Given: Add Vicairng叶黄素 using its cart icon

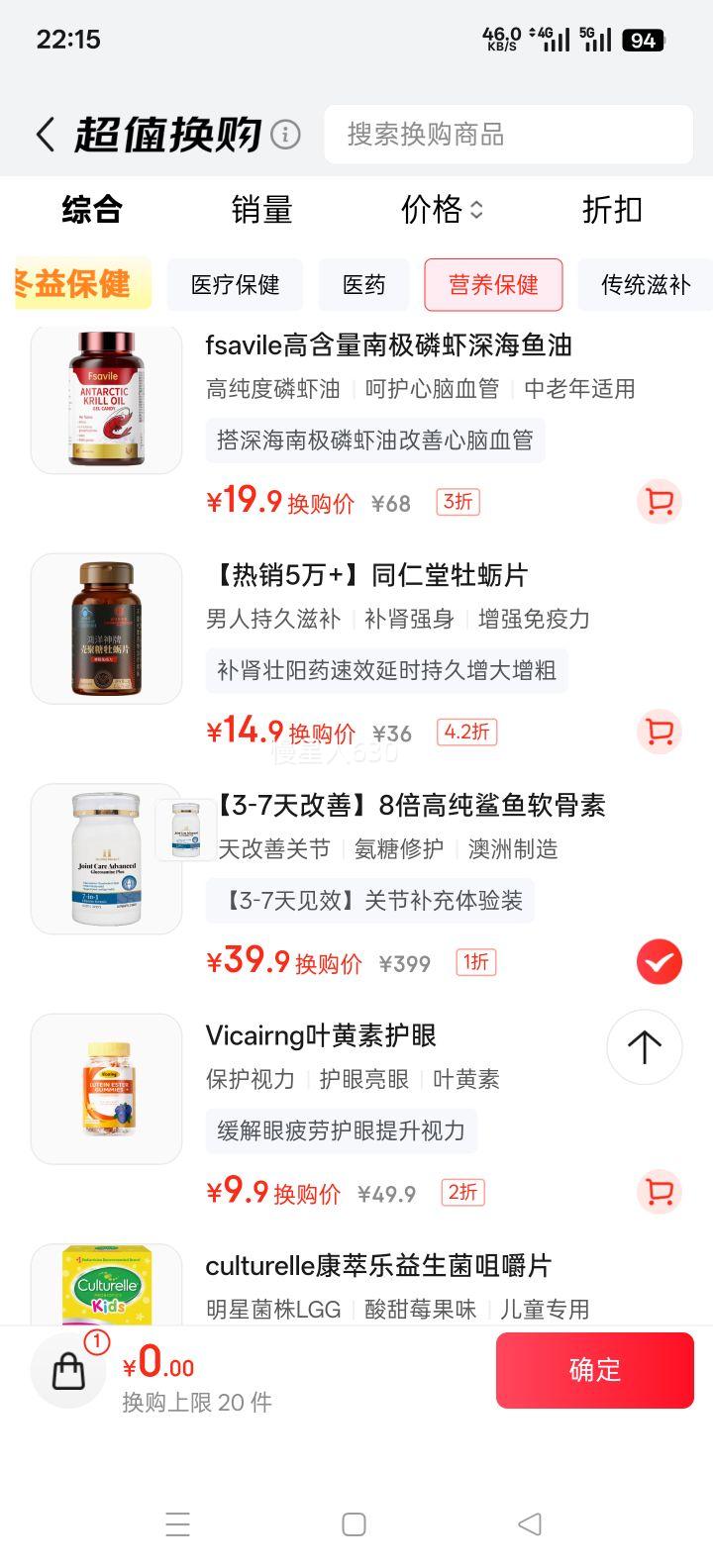Looking at the screenshot, I should pyautogui.click(x=659, y=1193).
